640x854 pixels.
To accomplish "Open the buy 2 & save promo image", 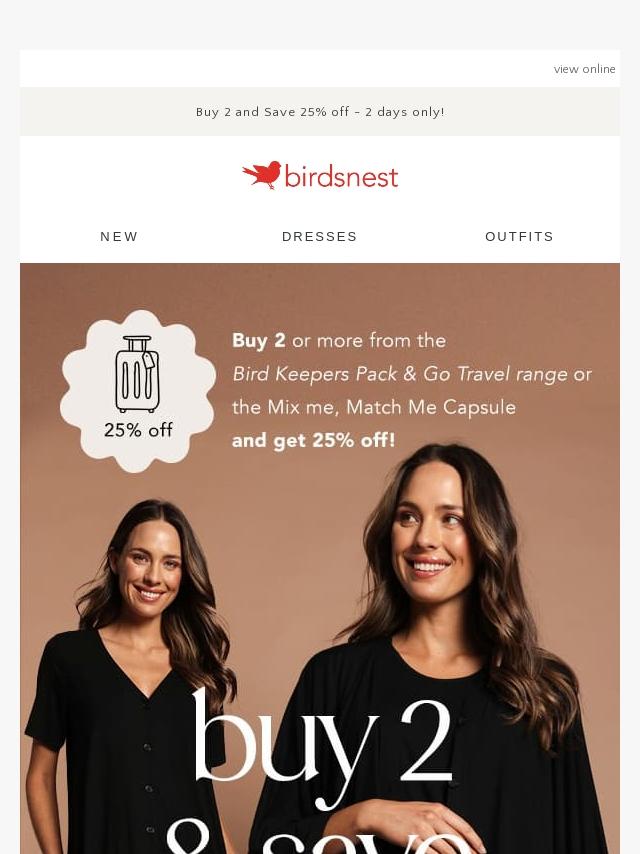I will point(320,600).
